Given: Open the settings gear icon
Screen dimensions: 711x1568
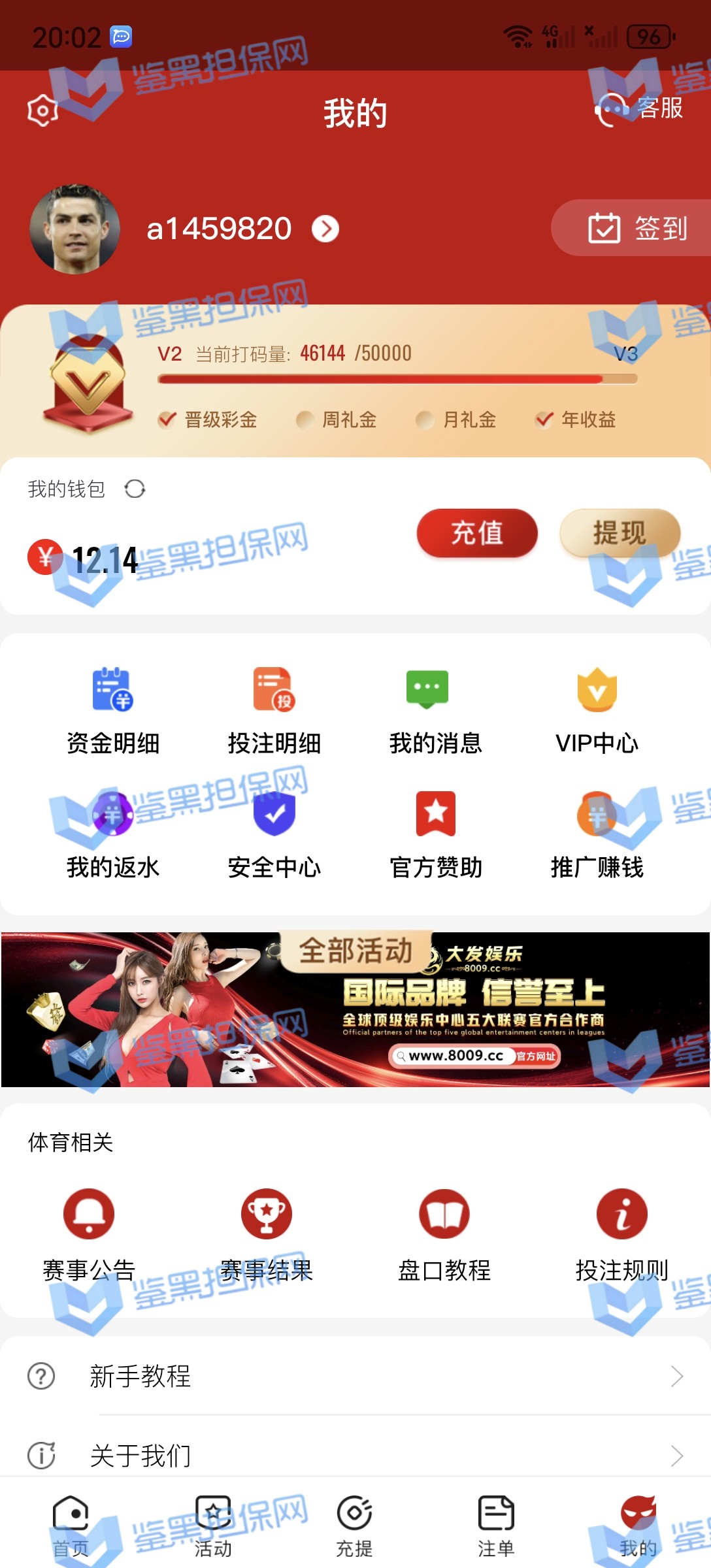Looking at the screenshot, I should point(43,110).
